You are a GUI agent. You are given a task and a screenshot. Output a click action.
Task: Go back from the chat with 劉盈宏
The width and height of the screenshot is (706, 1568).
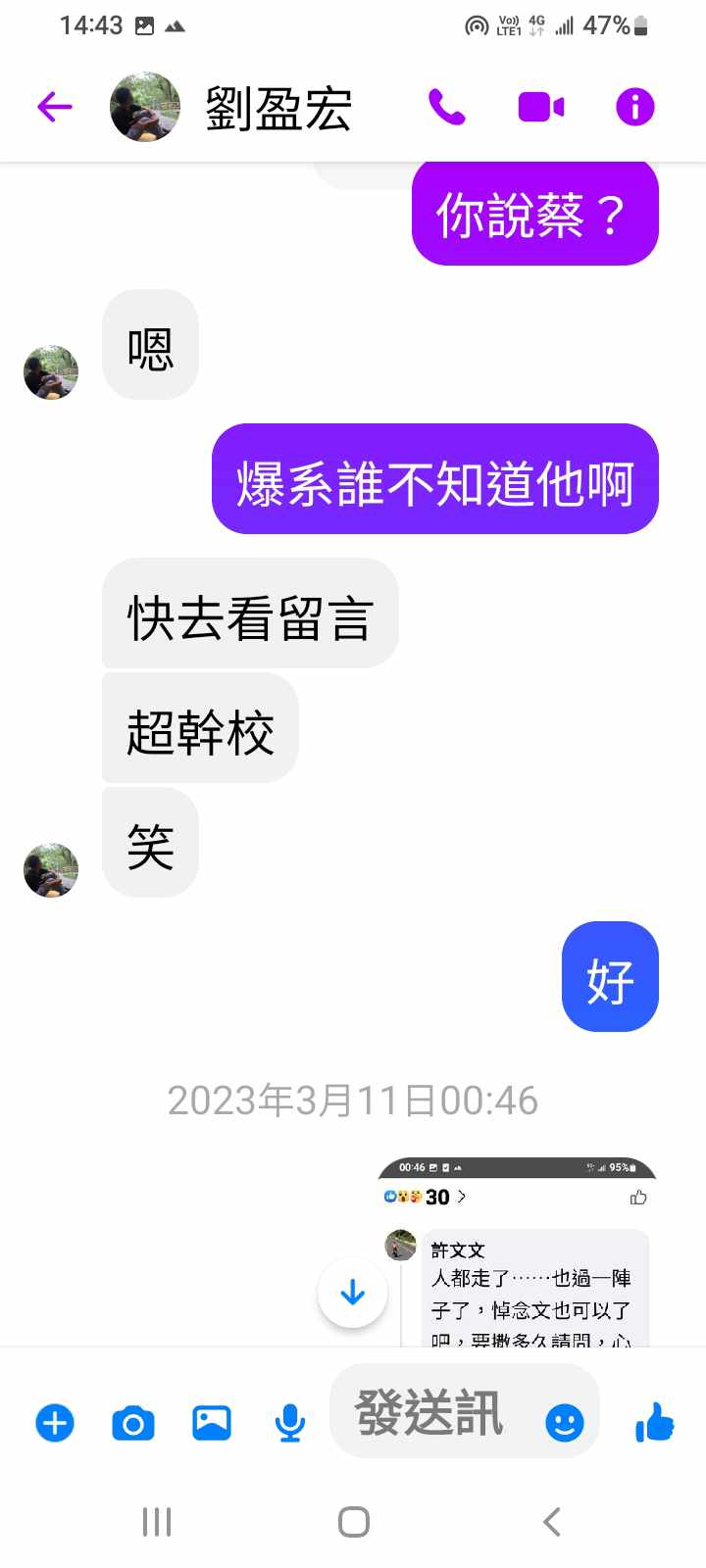click(x=55, y=107)
